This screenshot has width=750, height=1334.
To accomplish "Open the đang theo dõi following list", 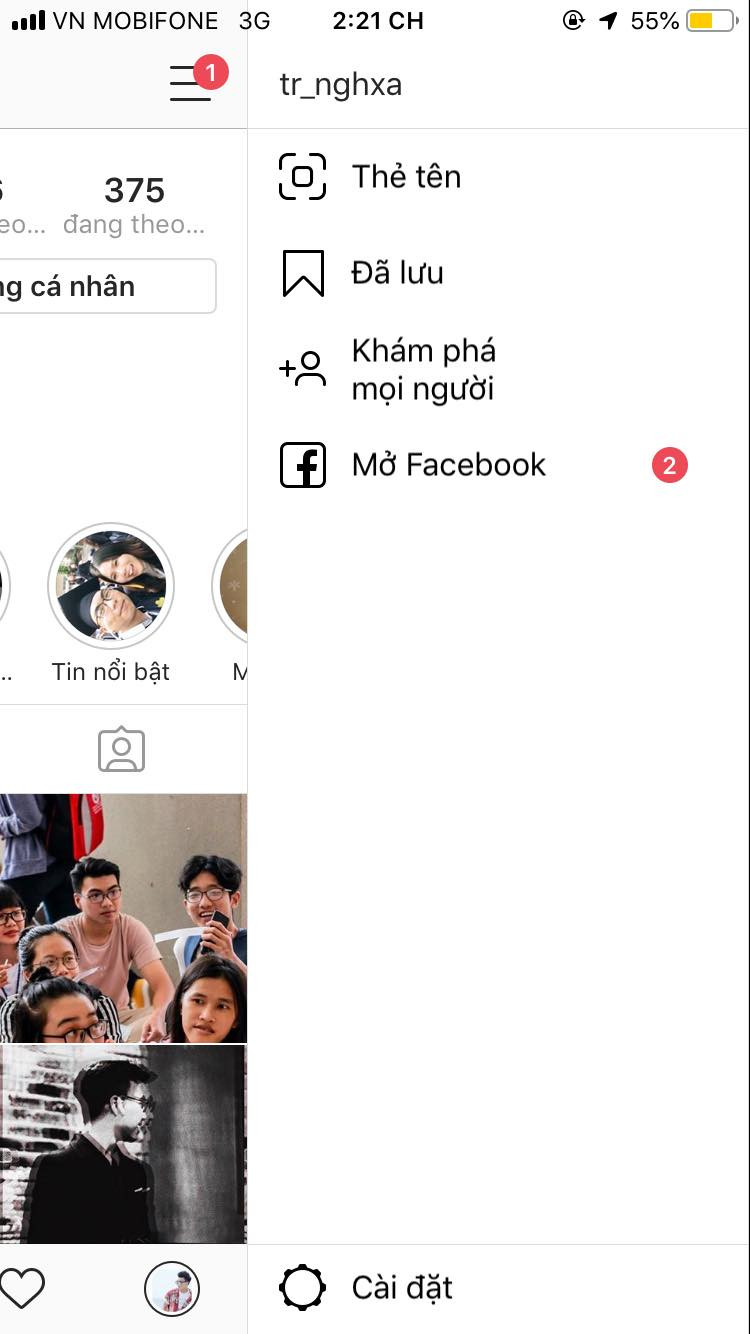I will (134, 205).
